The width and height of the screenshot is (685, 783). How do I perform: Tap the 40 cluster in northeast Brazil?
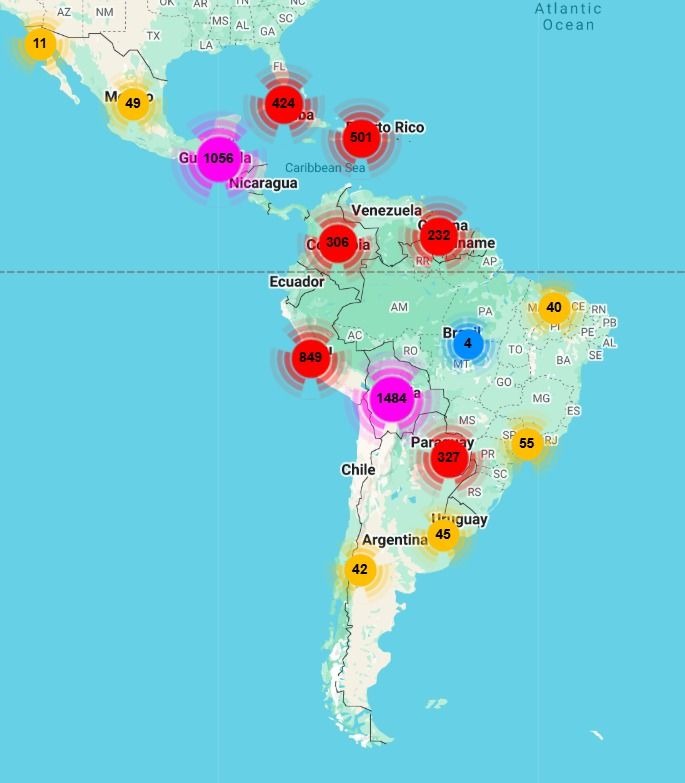coord(554,308)
